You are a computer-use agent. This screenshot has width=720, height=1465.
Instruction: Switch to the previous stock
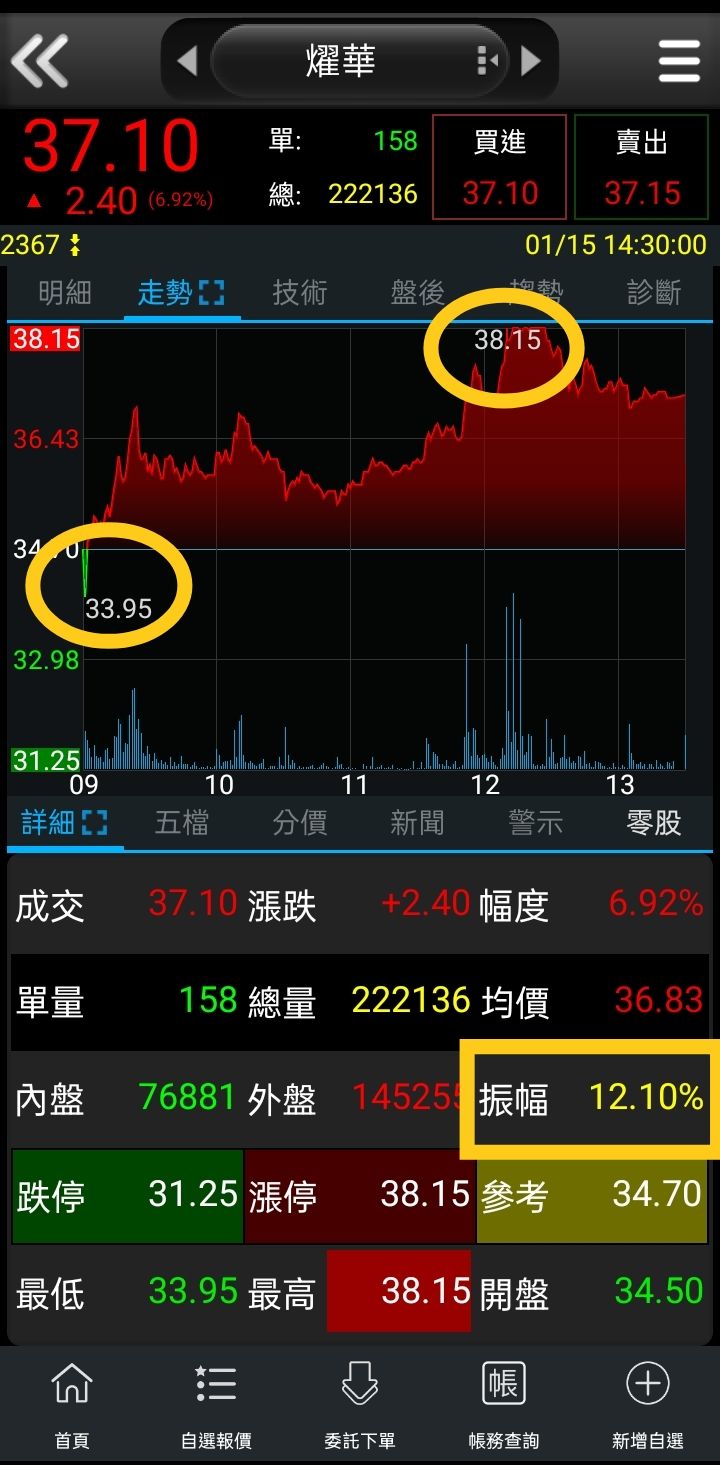coord(187,61)
